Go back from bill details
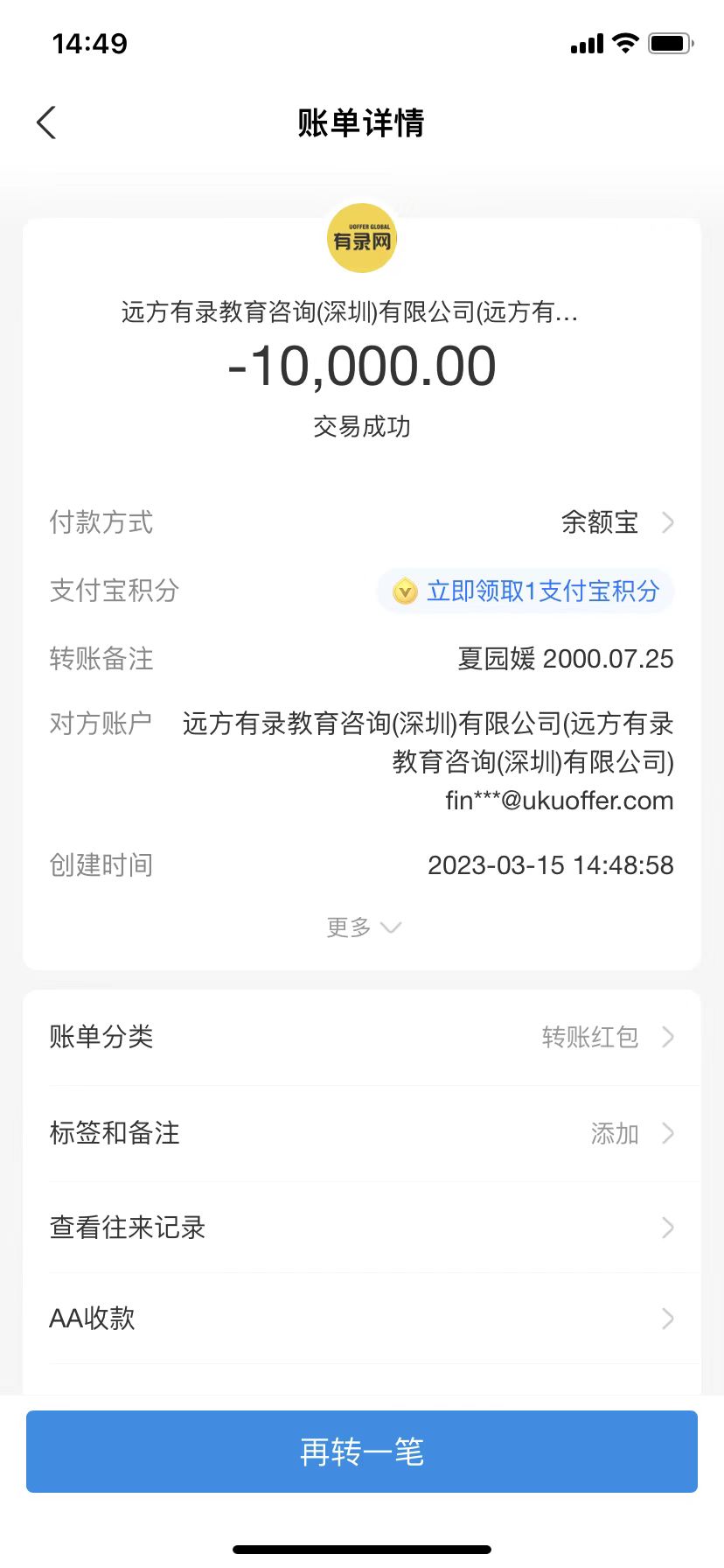724x1568 pixels. (x=47, y=123)
